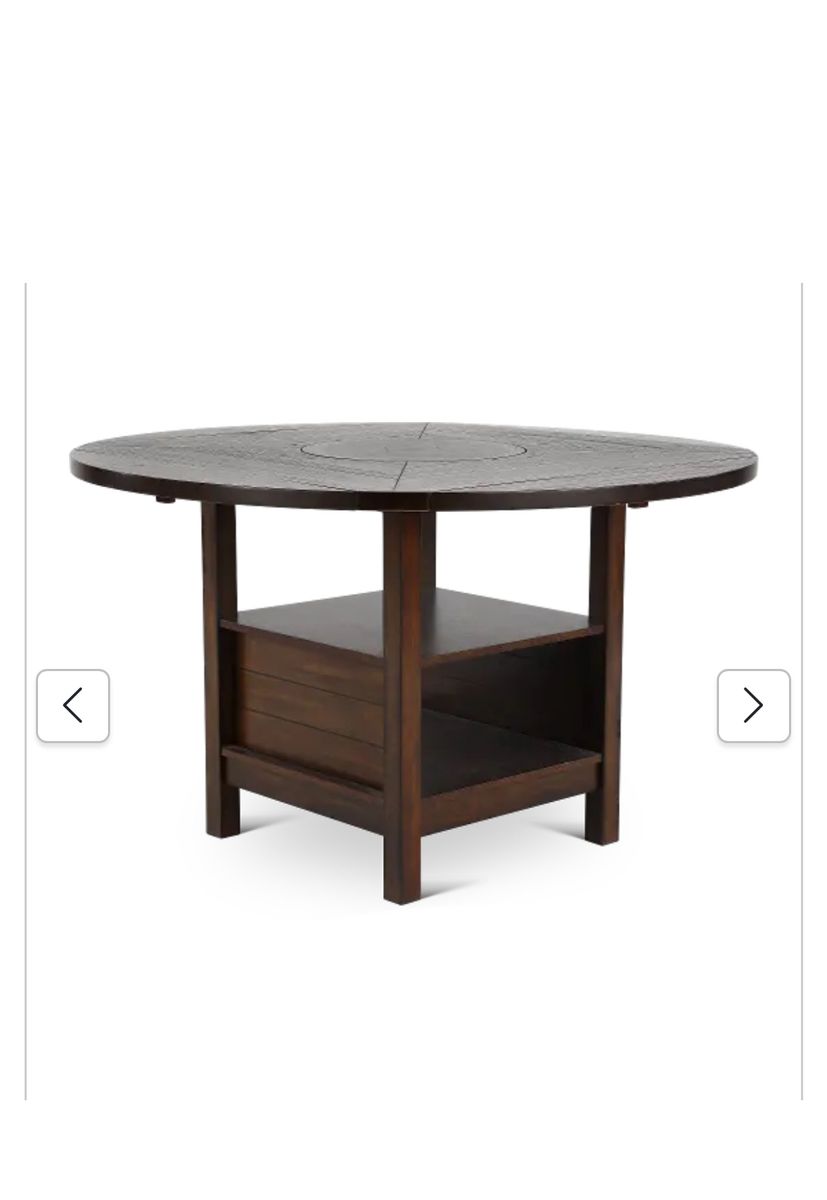Viewport: 827px width, 1200px height.
Task: Go to the previous product image
Action: [x=73, y=706]
